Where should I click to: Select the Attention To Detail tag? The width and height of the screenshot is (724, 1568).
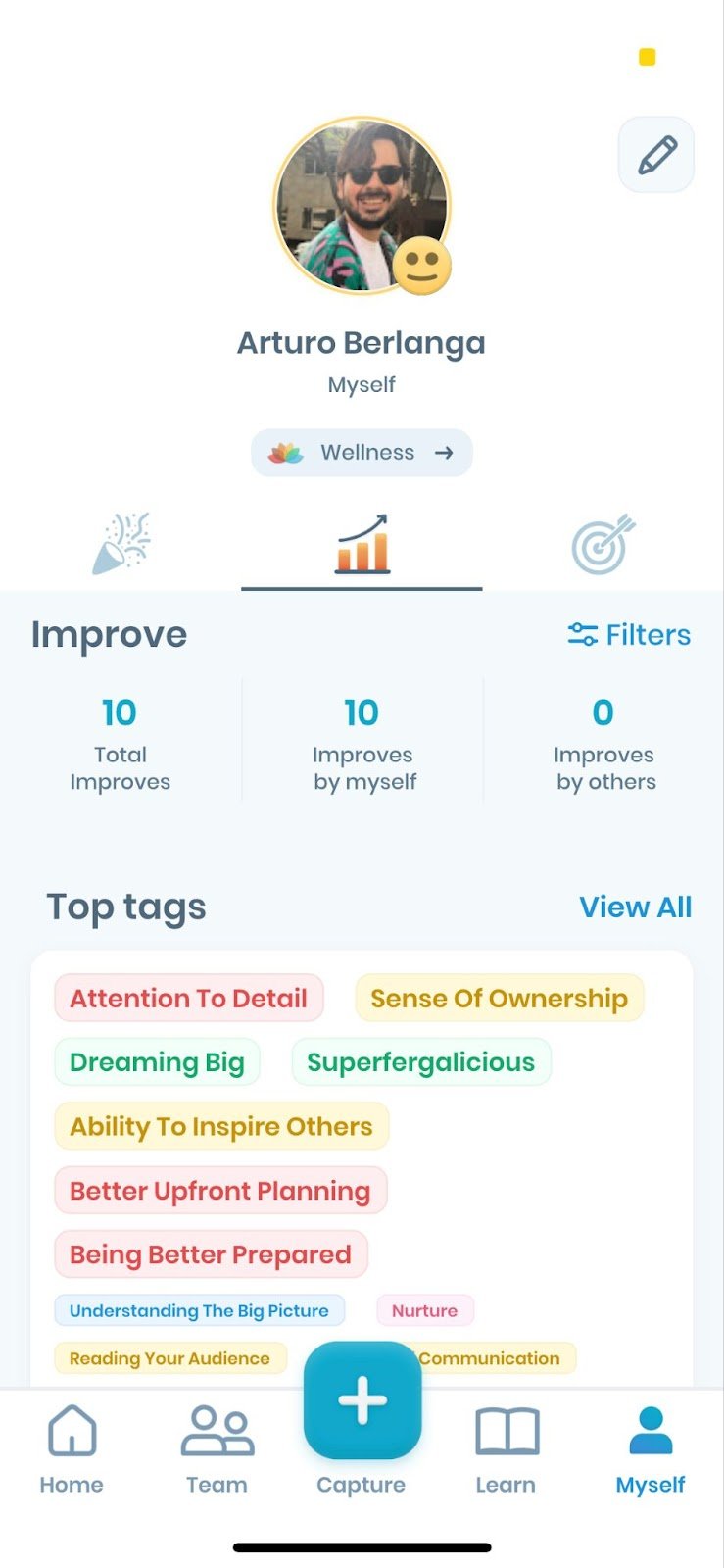[x=189, y=998]
